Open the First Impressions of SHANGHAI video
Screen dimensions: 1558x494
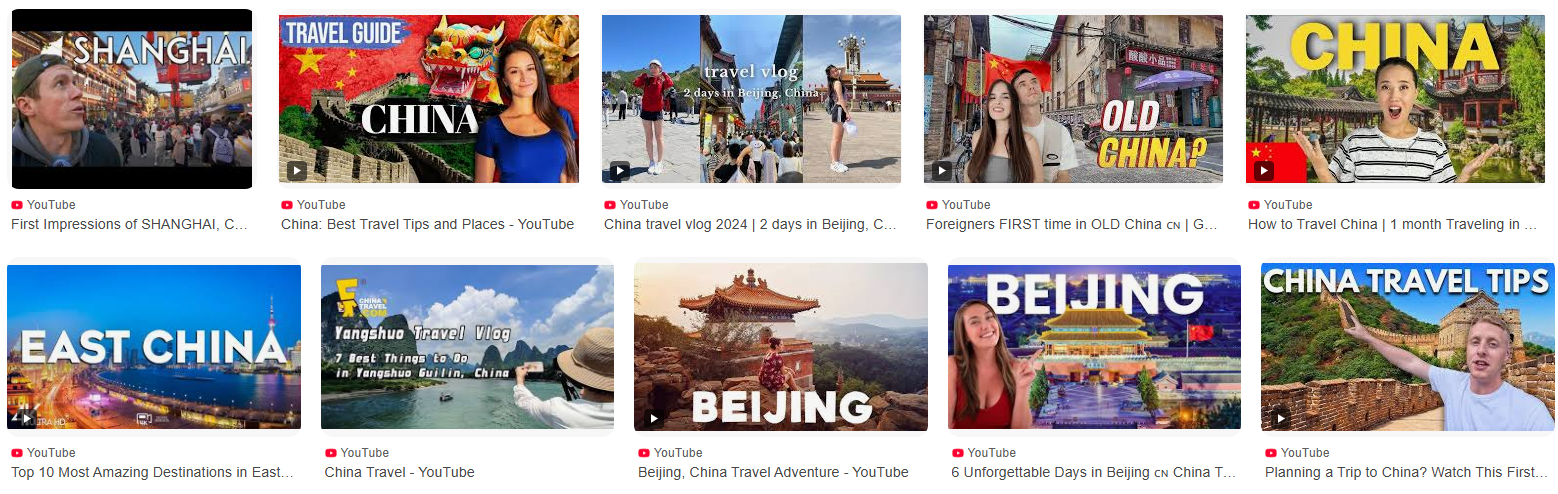point(131,99)
